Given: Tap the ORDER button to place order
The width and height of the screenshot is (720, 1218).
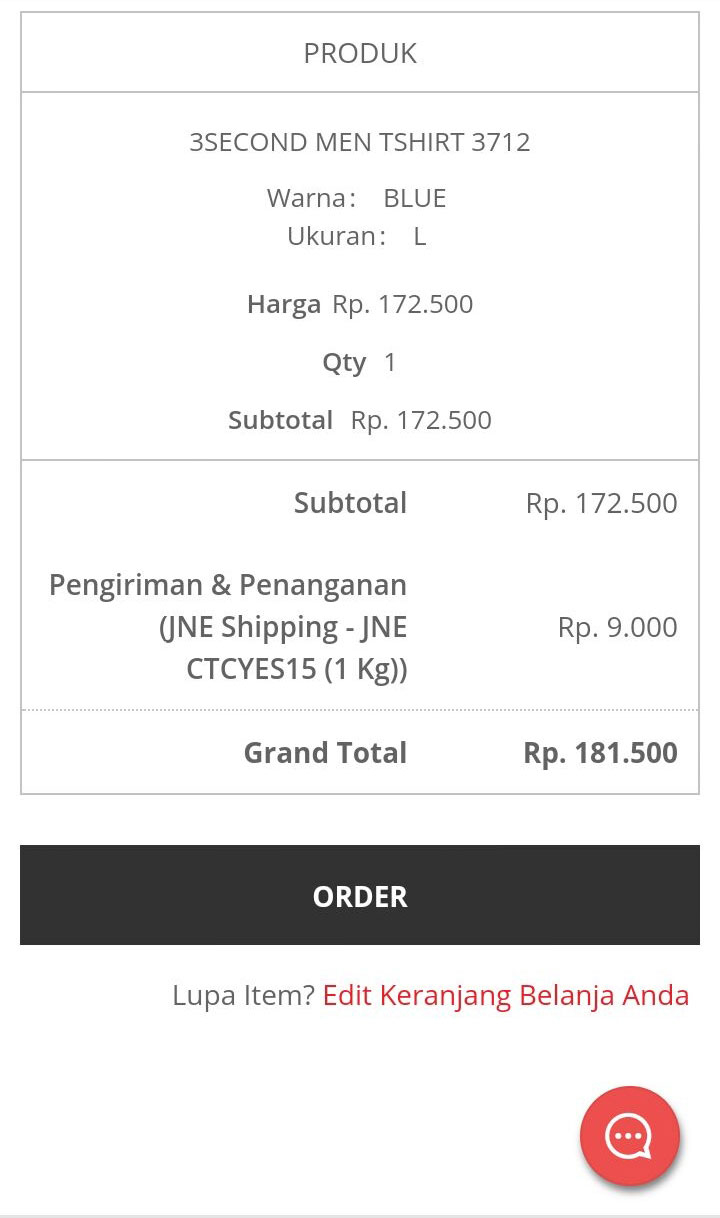Looking at the screenshot, I should pyautogui.click(x=360, y=895).
